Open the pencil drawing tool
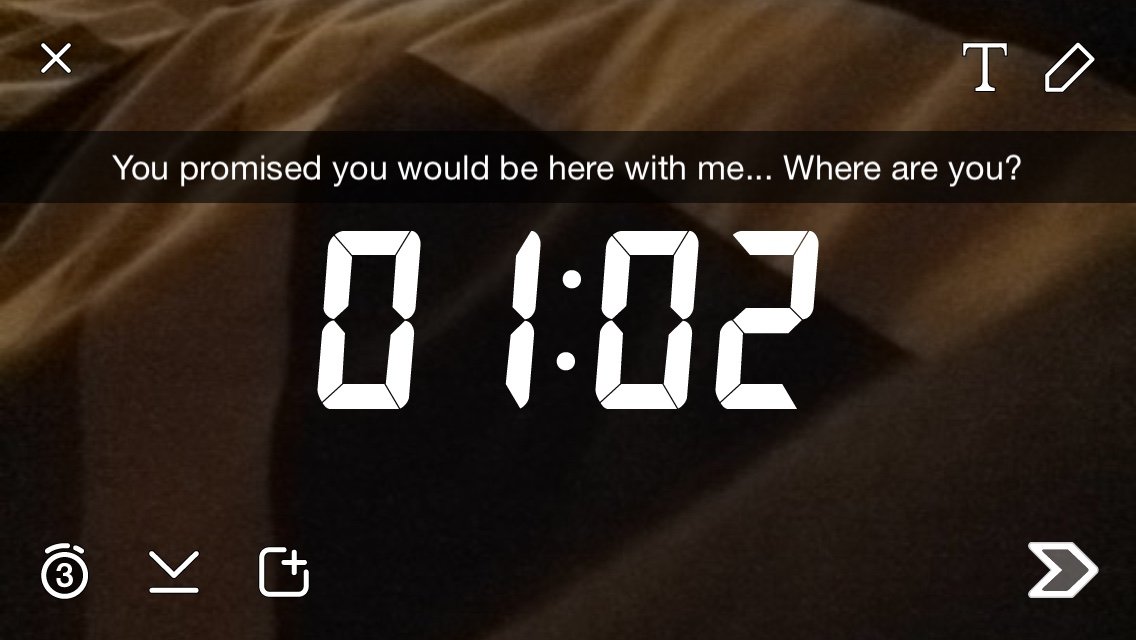 (1069, 69)
